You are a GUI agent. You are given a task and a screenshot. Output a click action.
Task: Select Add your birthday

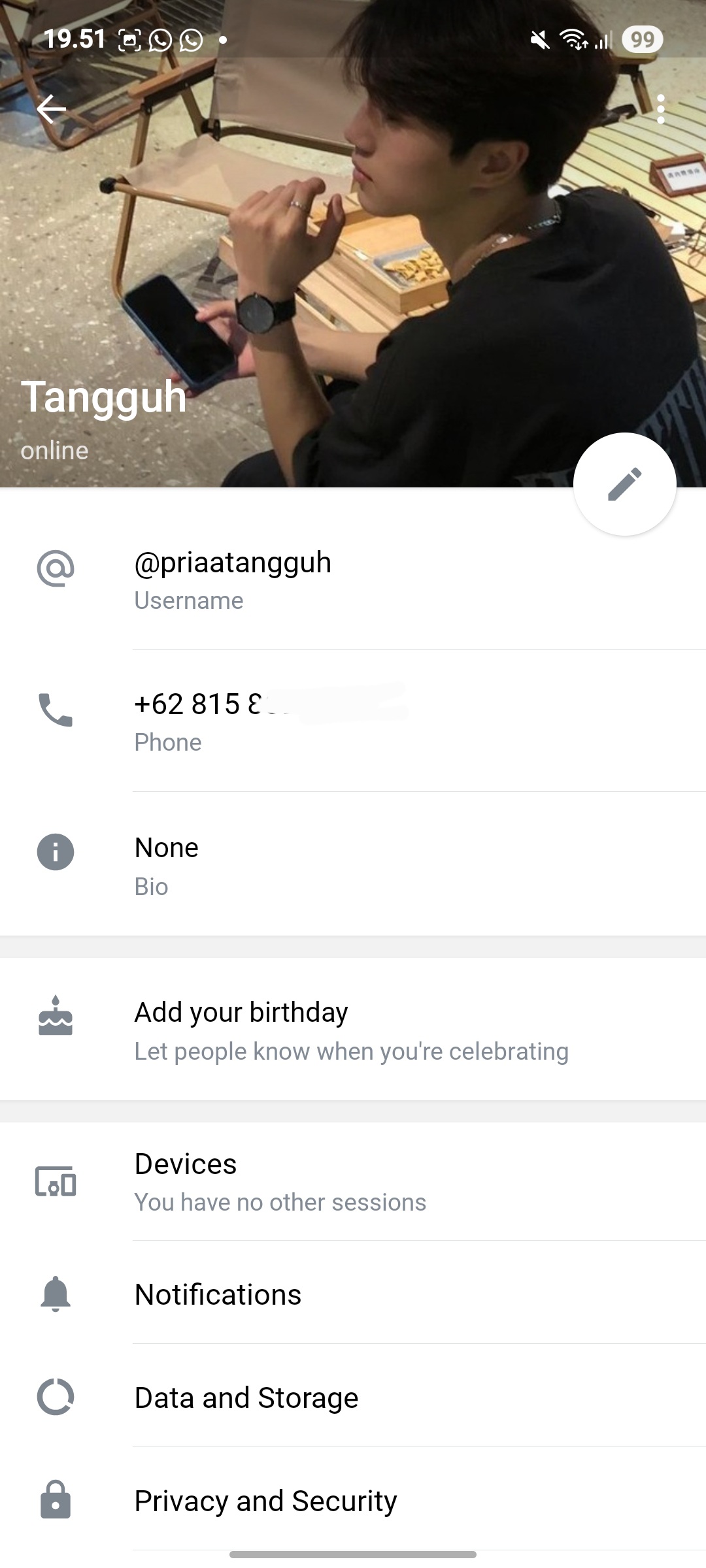click(353, 1030)
